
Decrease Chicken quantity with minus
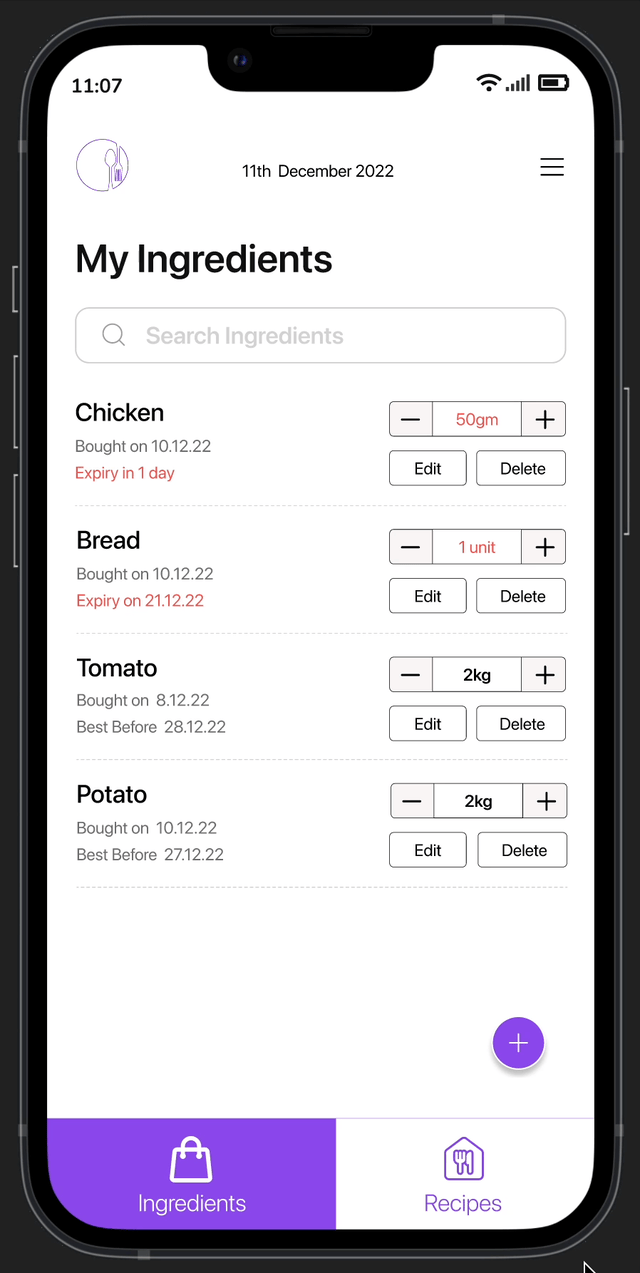[411, 420]
